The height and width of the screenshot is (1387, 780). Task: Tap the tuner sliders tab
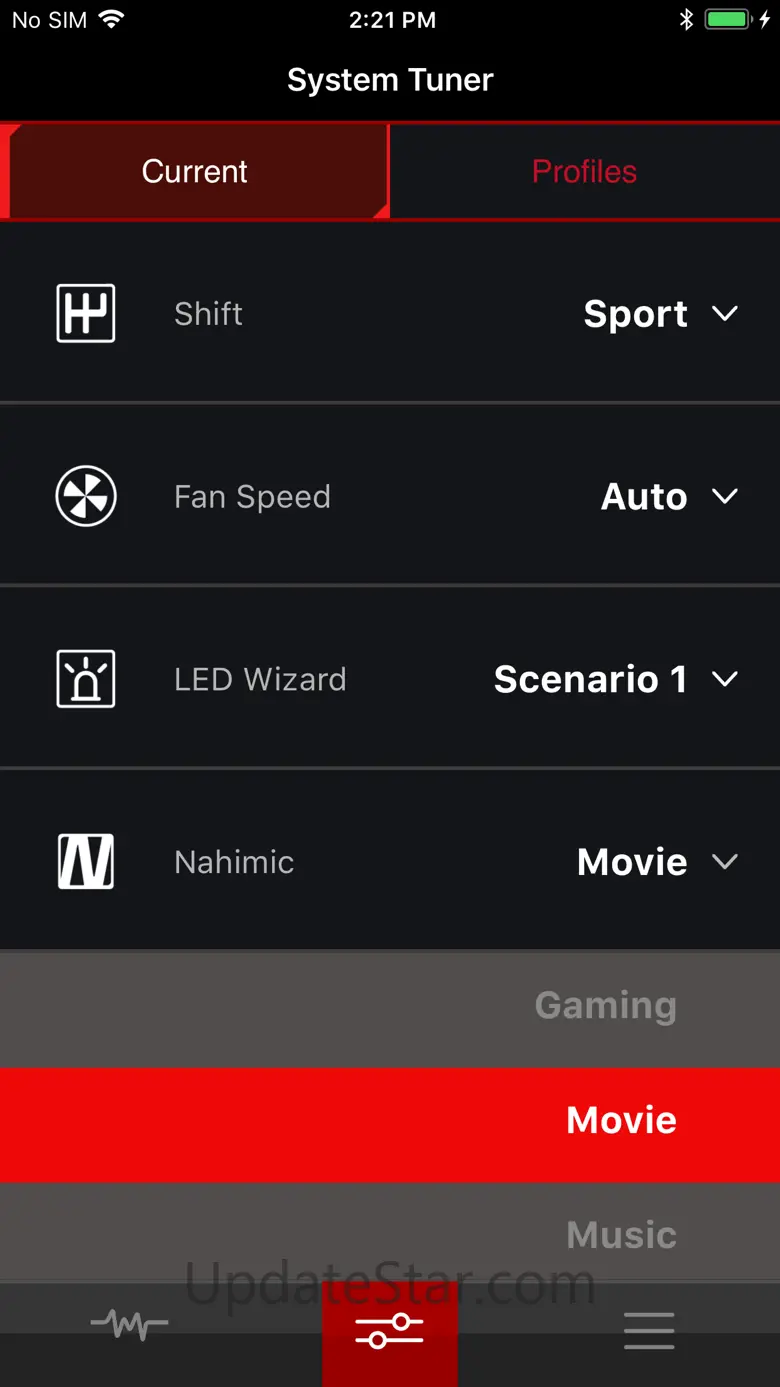pyautogui.click(x=390, y=1330)
